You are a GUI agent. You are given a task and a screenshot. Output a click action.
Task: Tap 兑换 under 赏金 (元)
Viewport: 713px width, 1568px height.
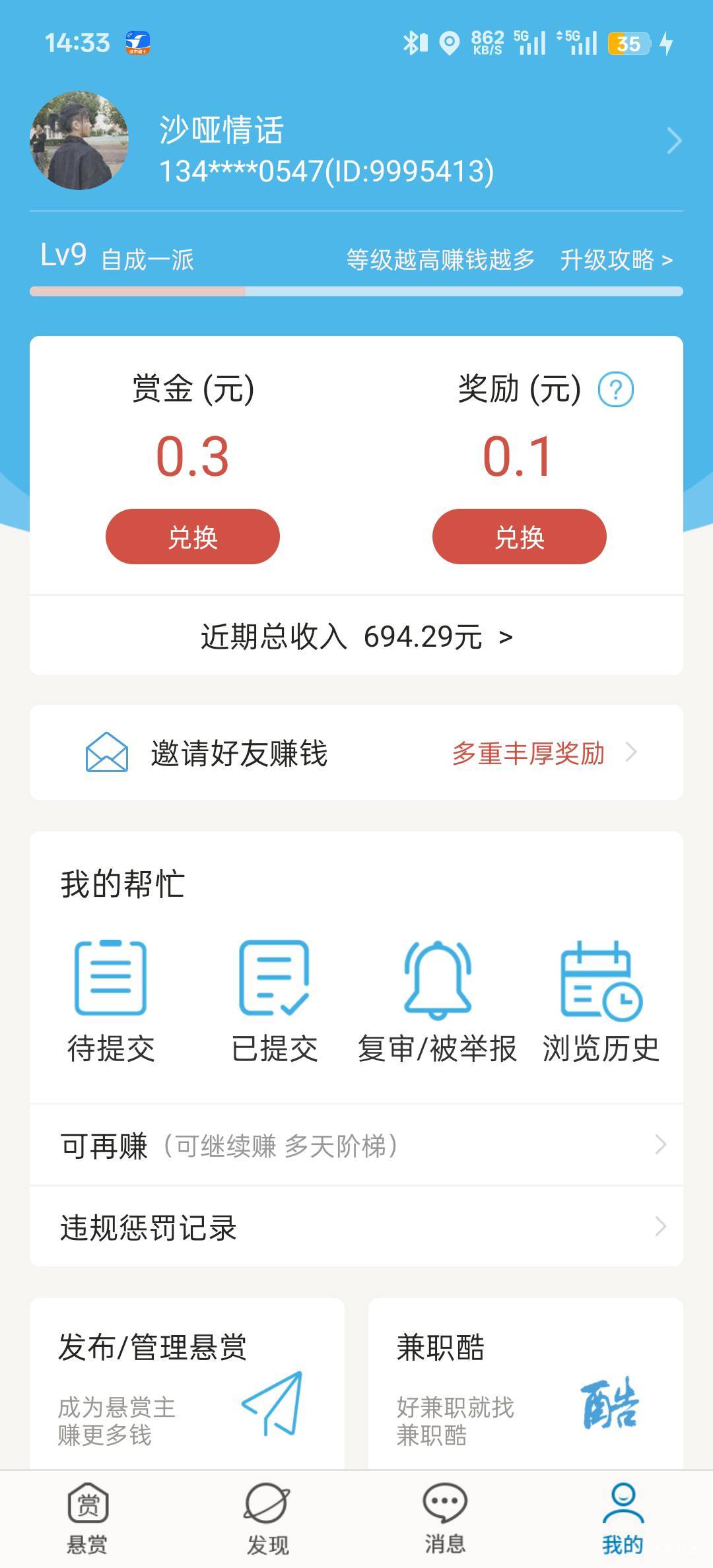192,537
